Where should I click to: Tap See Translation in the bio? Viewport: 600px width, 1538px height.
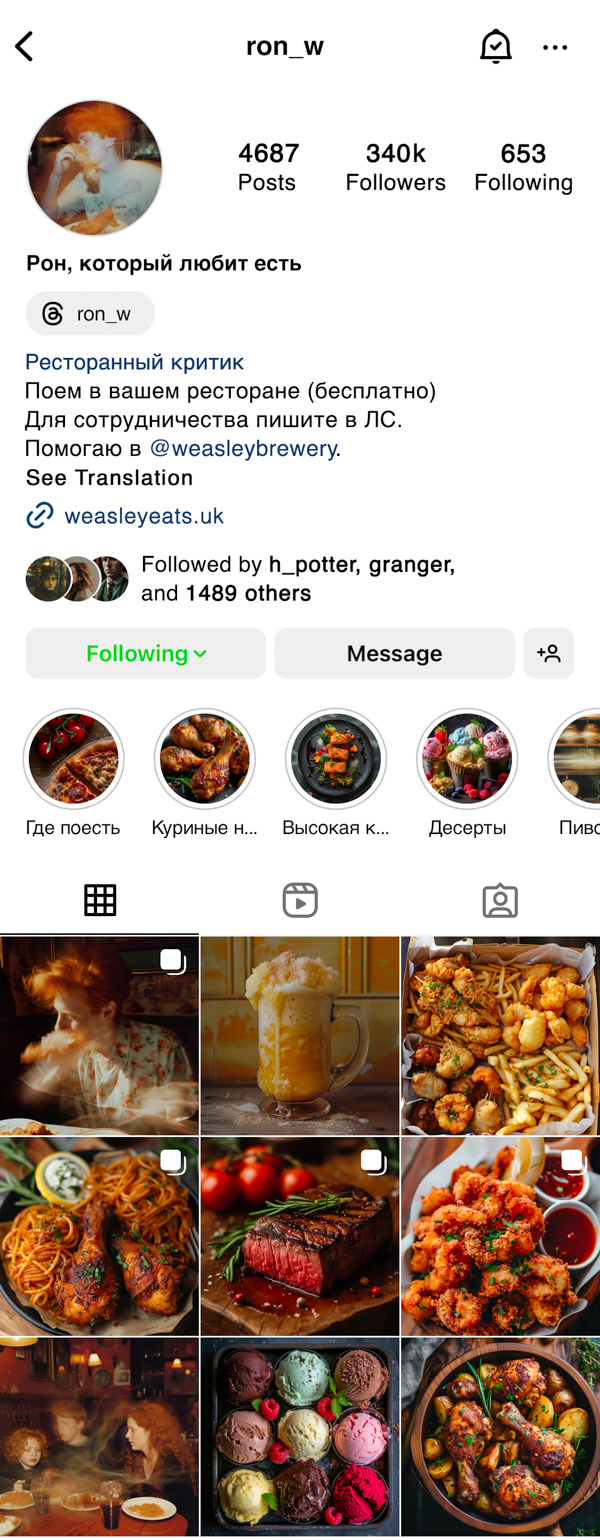click(x=109, y=478)
